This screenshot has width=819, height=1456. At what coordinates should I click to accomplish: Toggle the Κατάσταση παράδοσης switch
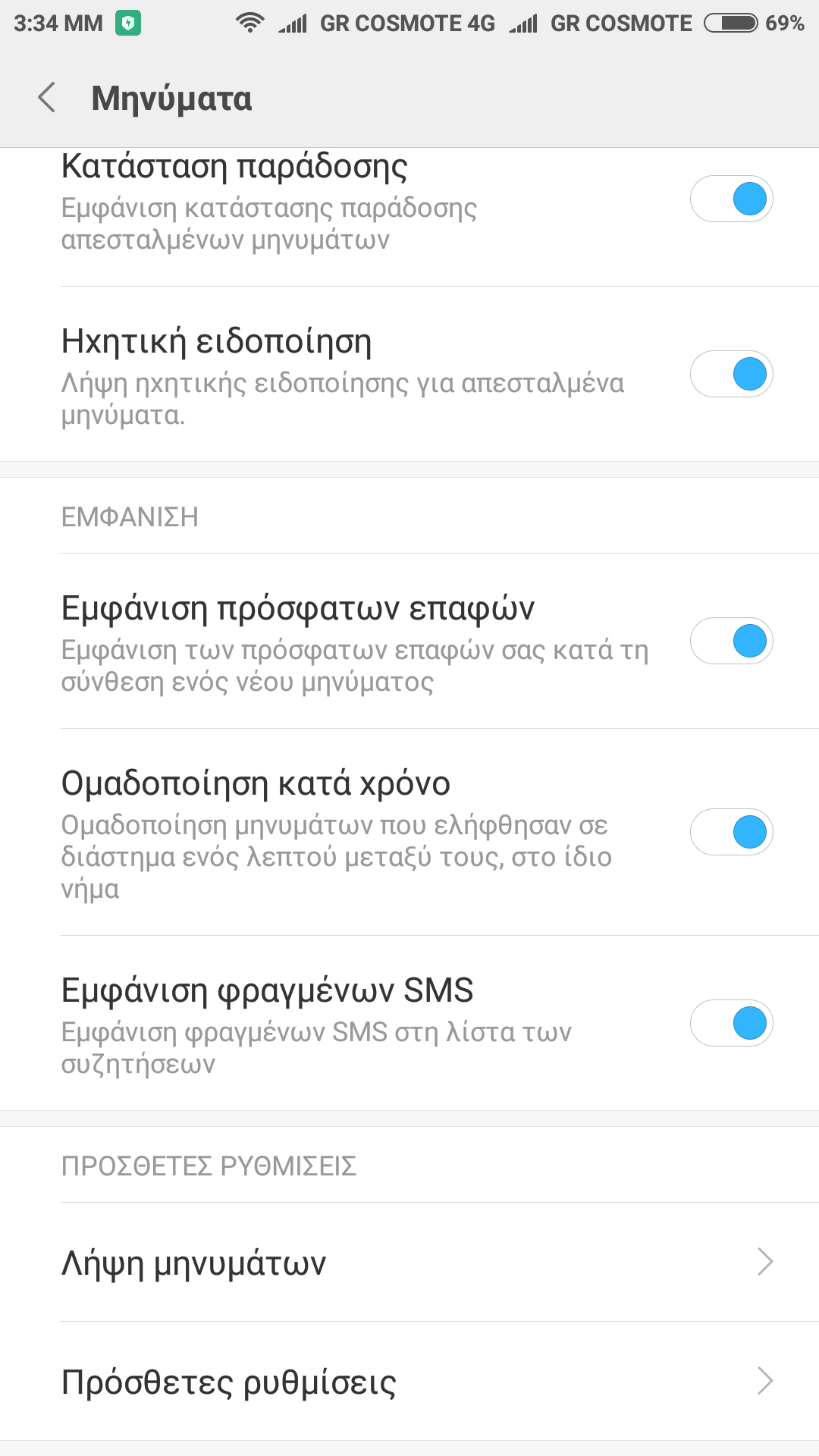(731, 199)
